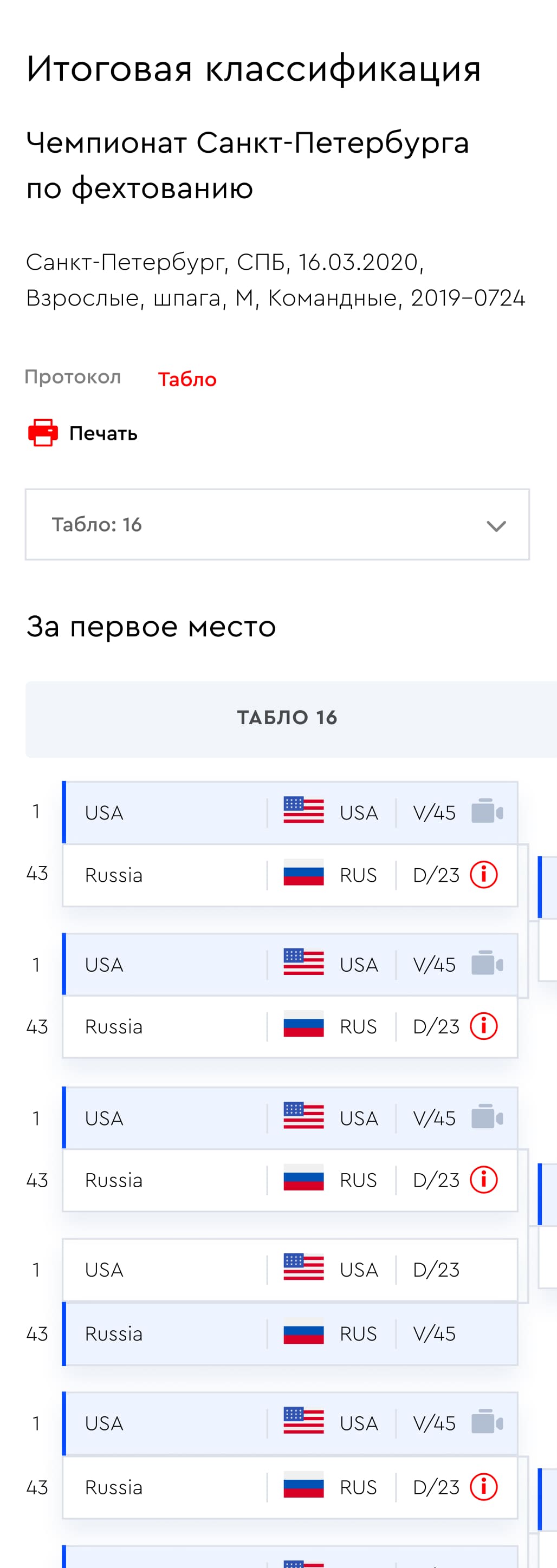The width and height of the screenshot is (557, 1568).
Task: Expand the Табло: 16 dropdown
Action: (x=277, y=525)
